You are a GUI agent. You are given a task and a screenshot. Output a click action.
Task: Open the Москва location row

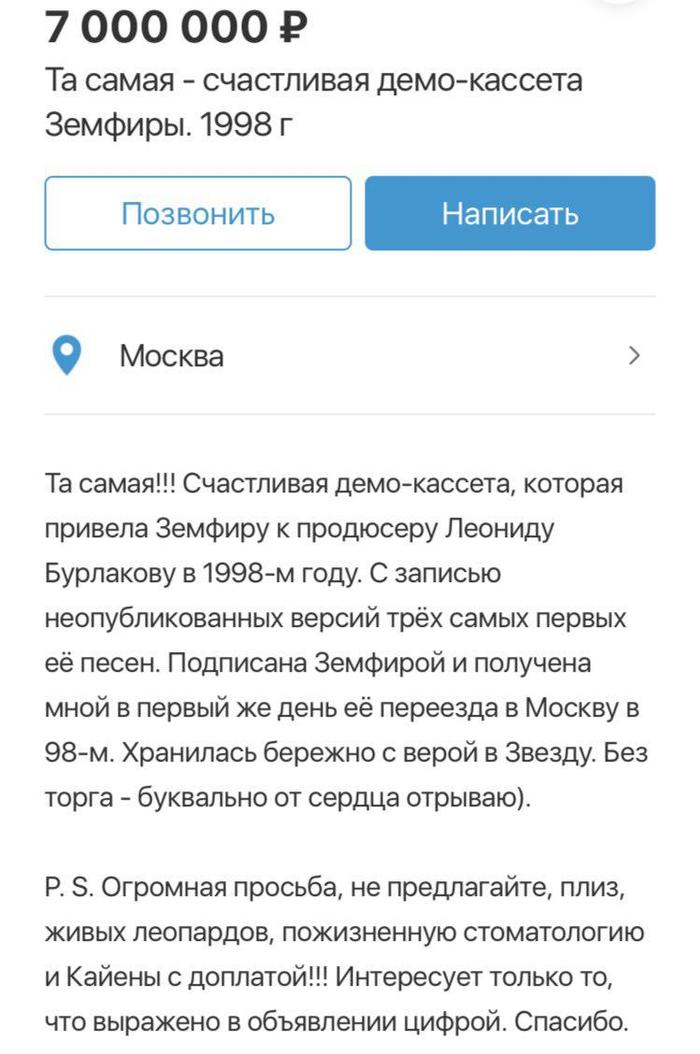click(x=349, y=356)
